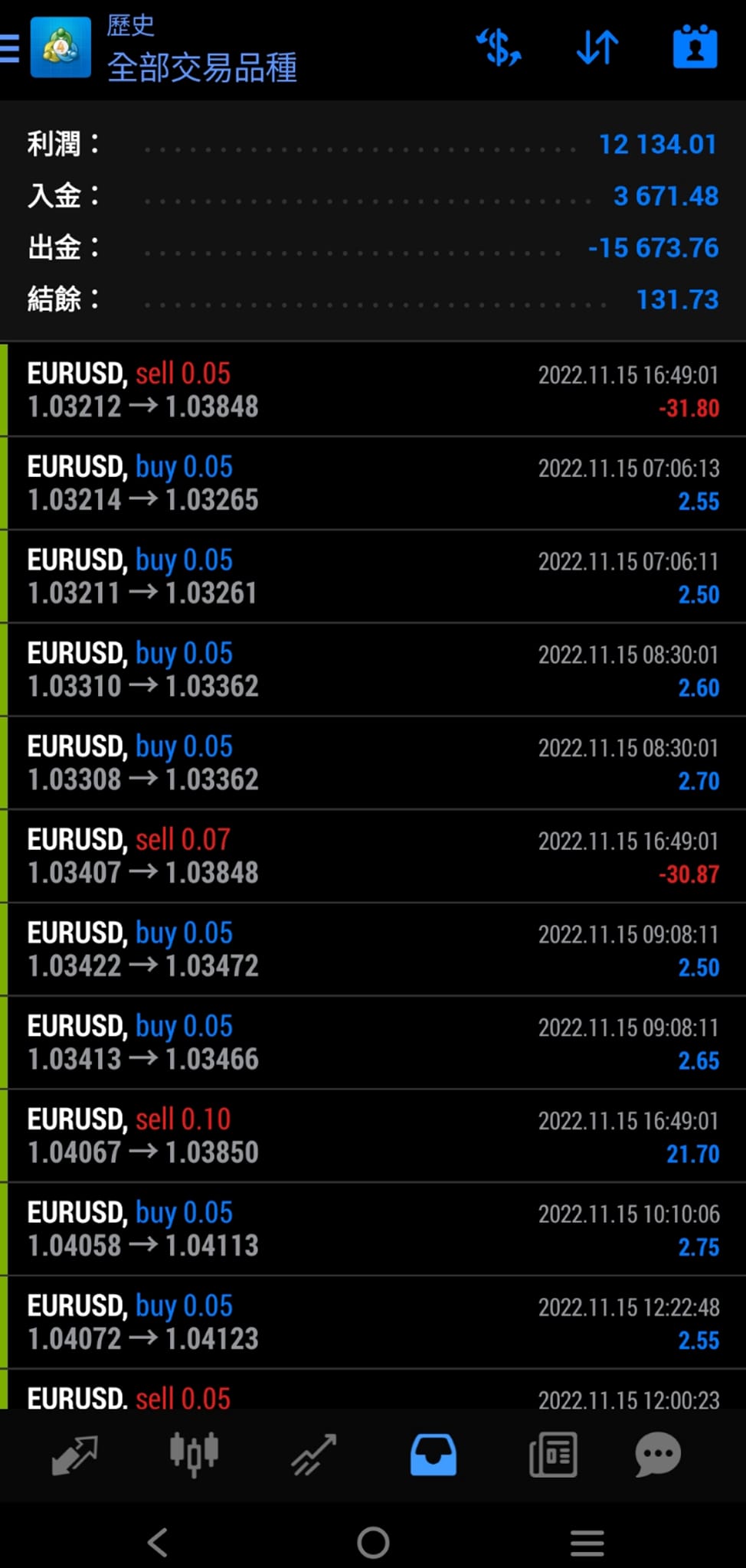View the buy trade from 1.03413 to 1.03466

pos(373,1042)
